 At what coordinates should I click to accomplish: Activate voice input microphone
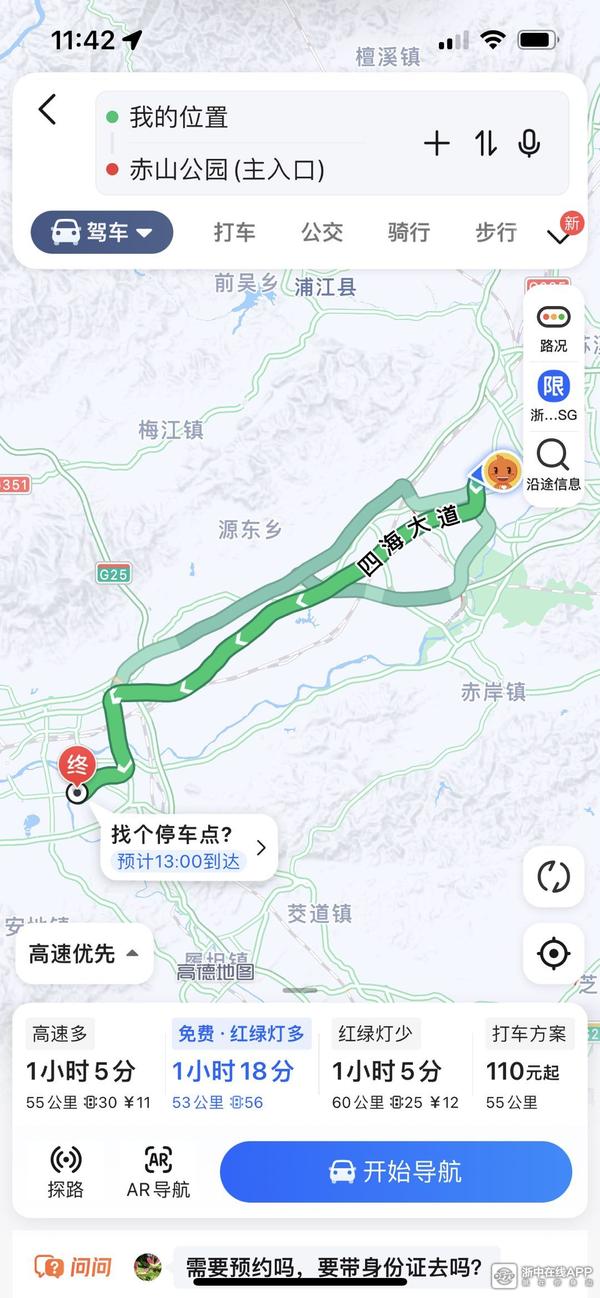click(529, 144)
